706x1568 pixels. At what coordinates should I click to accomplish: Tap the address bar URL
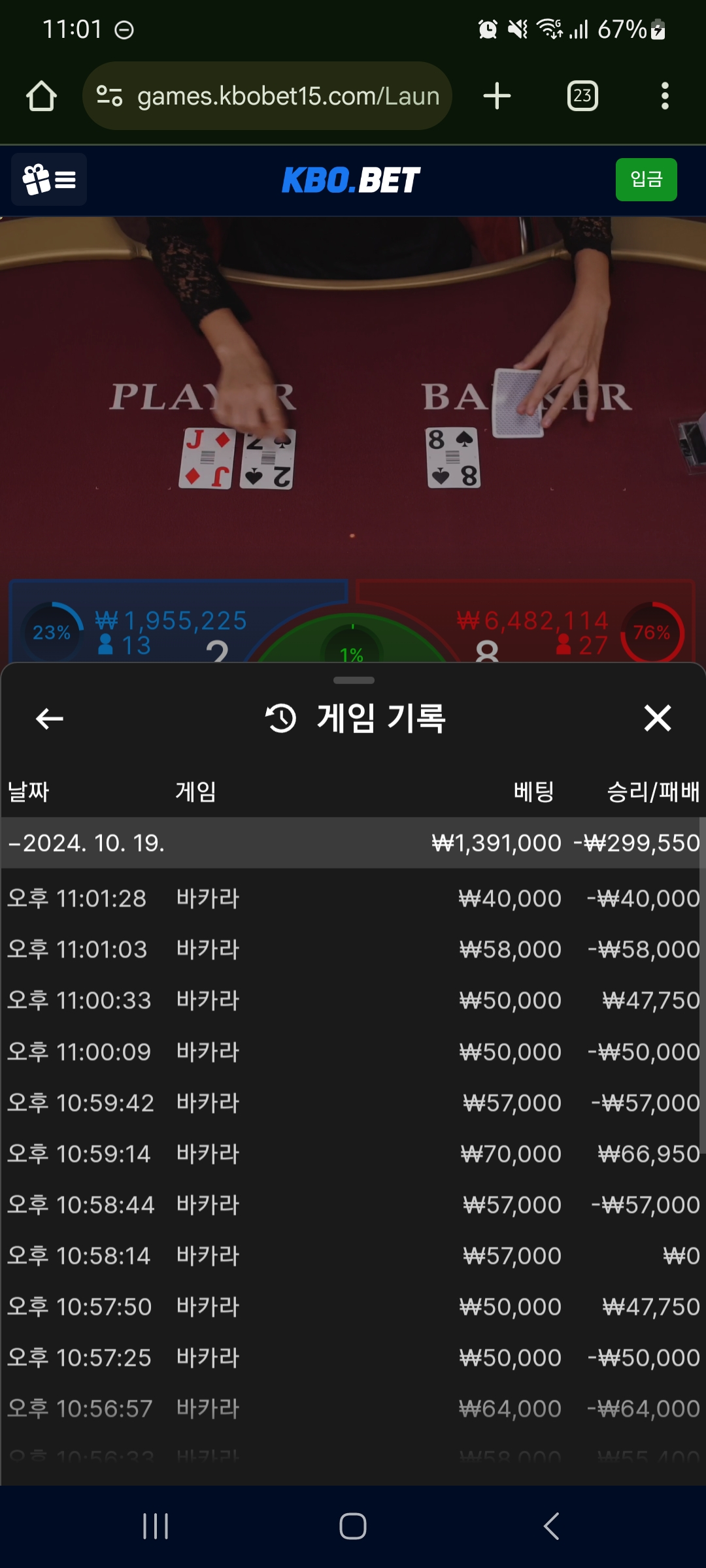point(288,96)
